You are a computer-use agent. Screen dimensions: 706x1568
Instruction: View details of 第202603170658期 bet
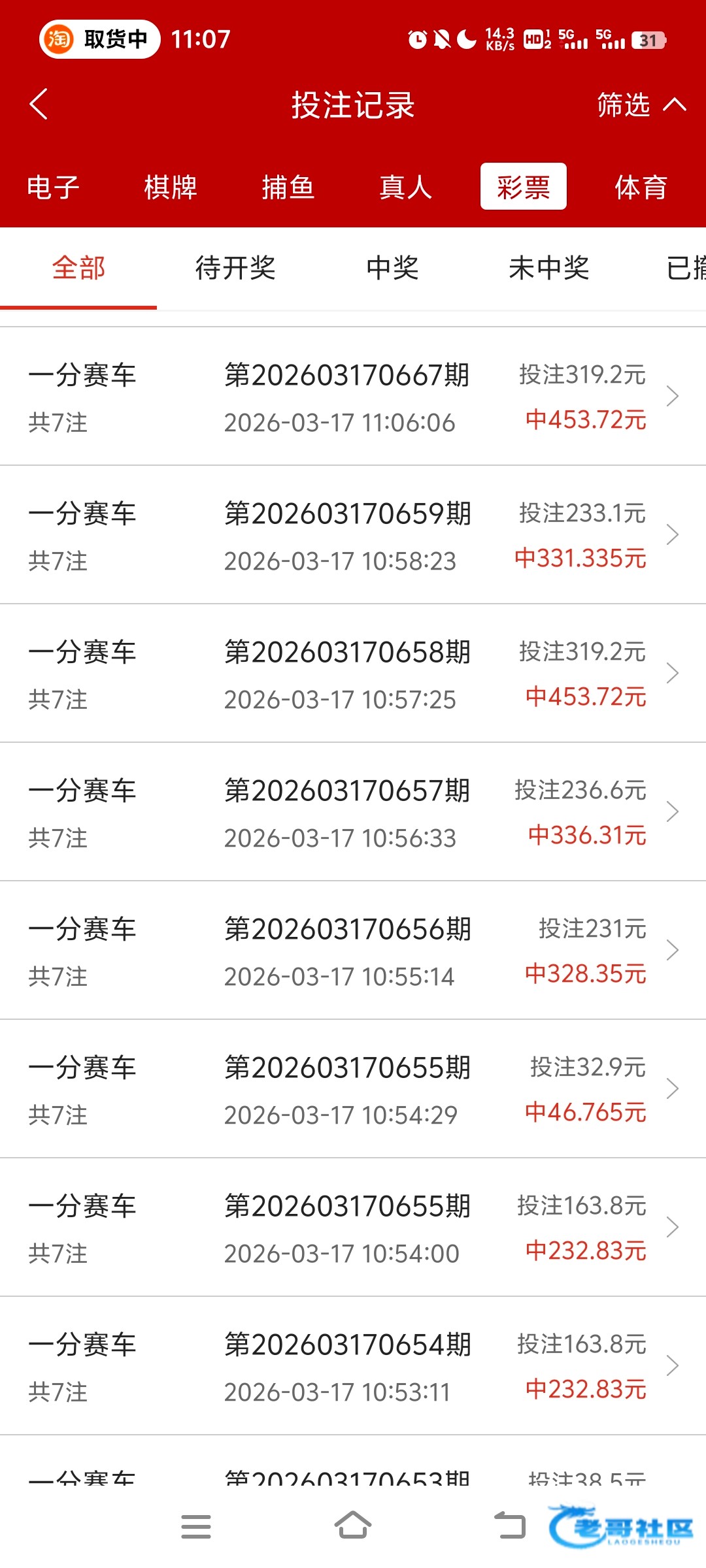pos(353,674)
